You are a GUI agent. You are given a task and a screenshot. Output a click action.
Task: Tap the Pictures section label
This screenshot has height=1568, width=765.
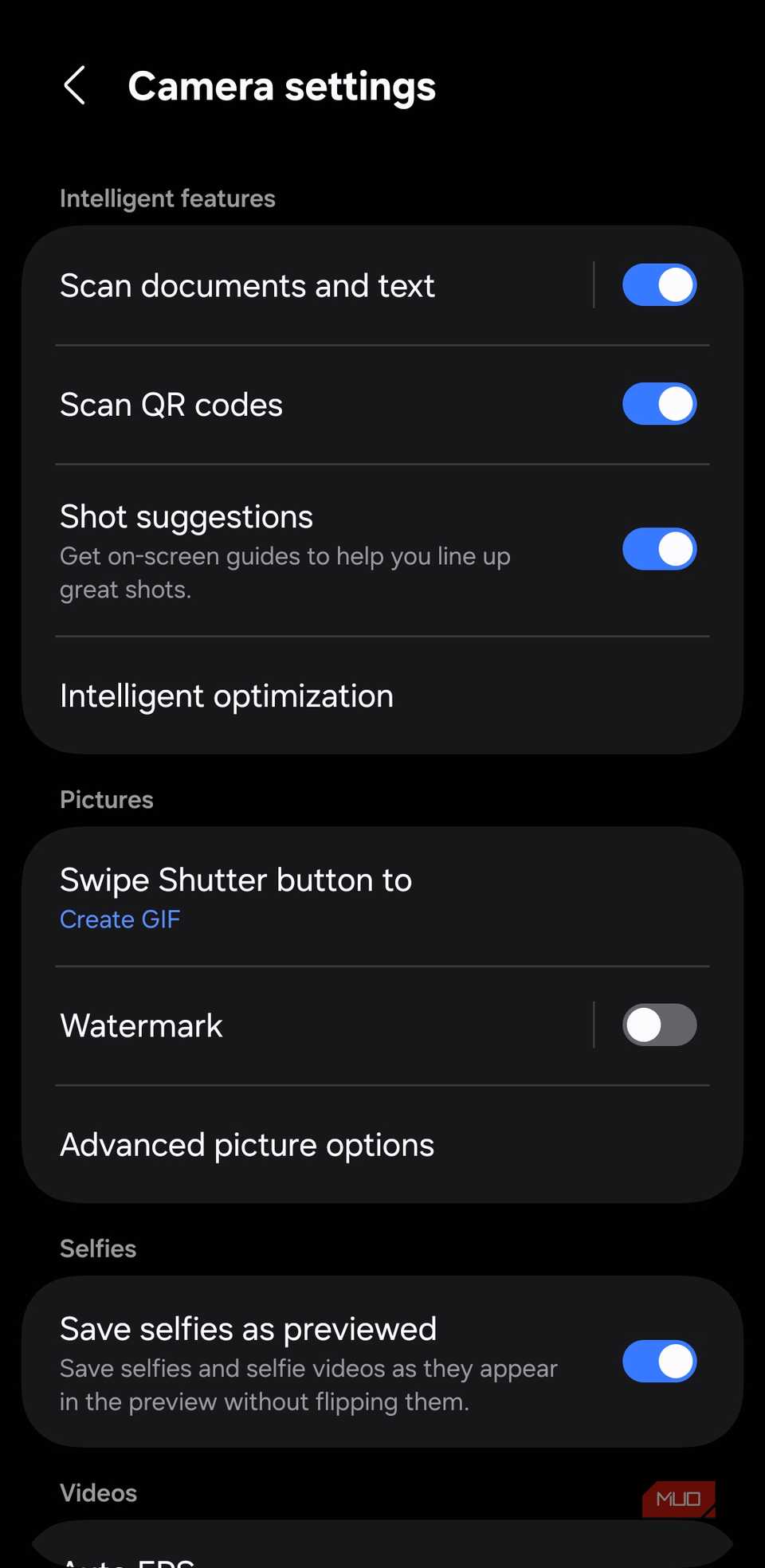(x=106, y=799)
